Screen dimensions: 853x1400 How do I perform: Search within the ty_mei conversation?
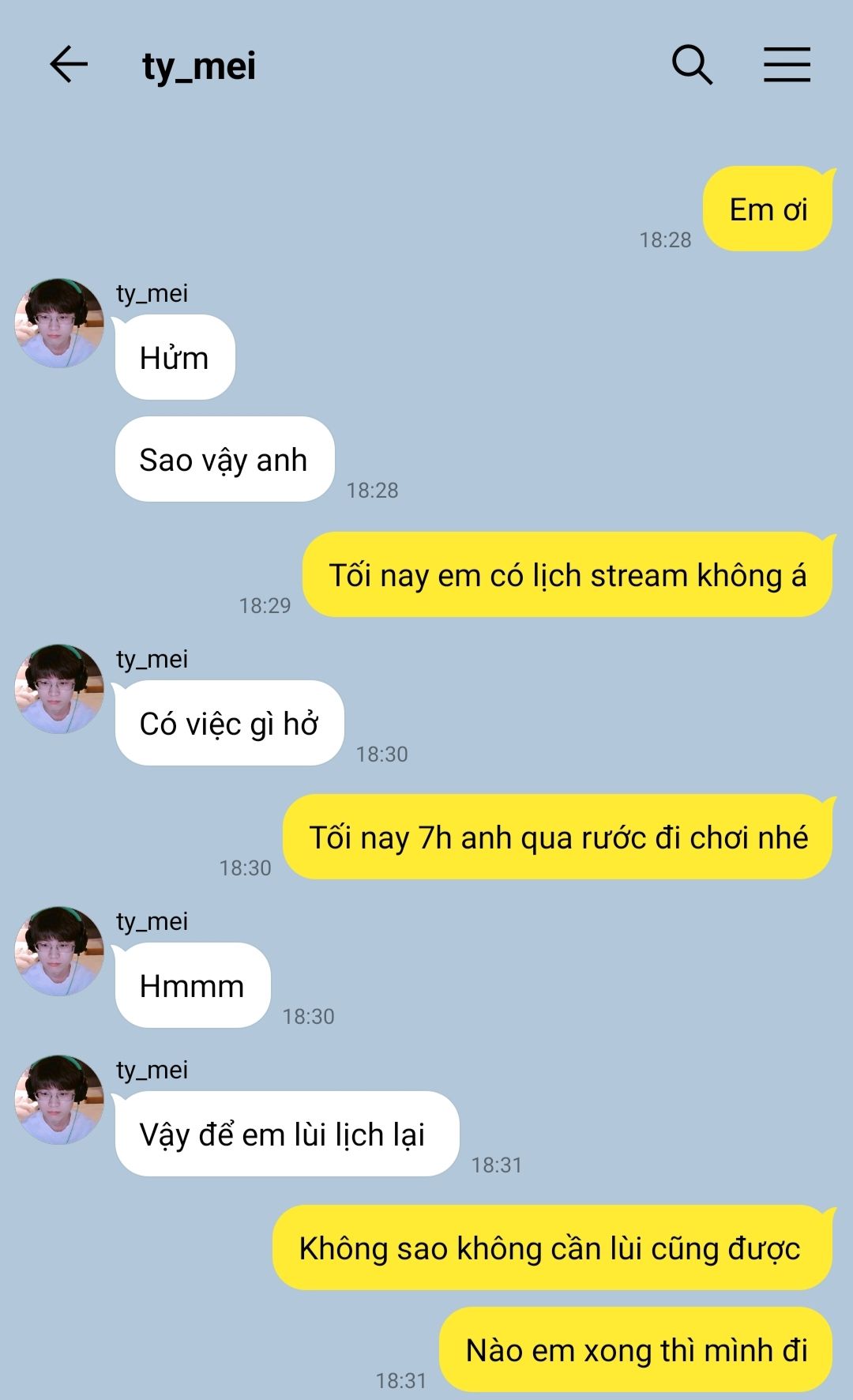[692, 64]
